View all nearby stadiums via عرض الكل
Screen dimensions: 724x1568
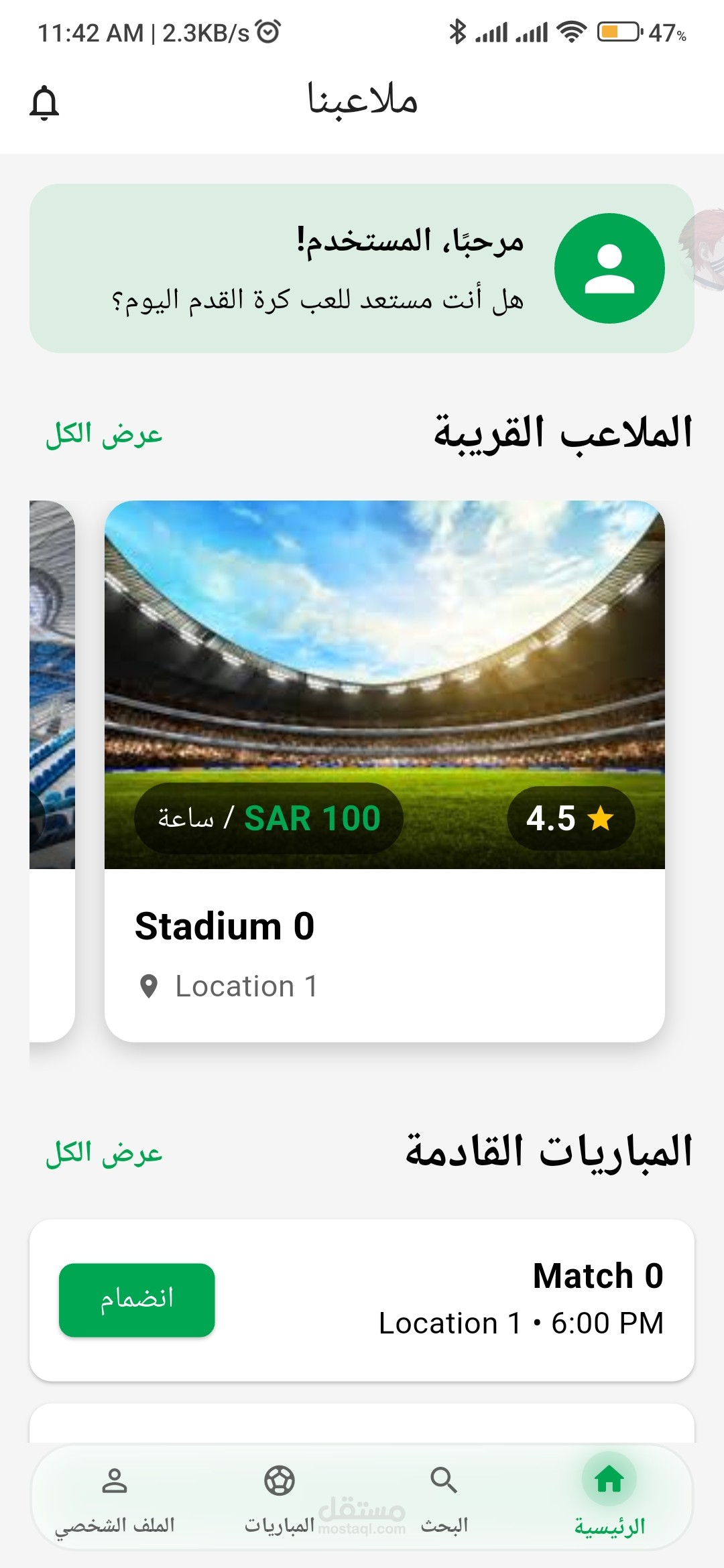point(104,434)
